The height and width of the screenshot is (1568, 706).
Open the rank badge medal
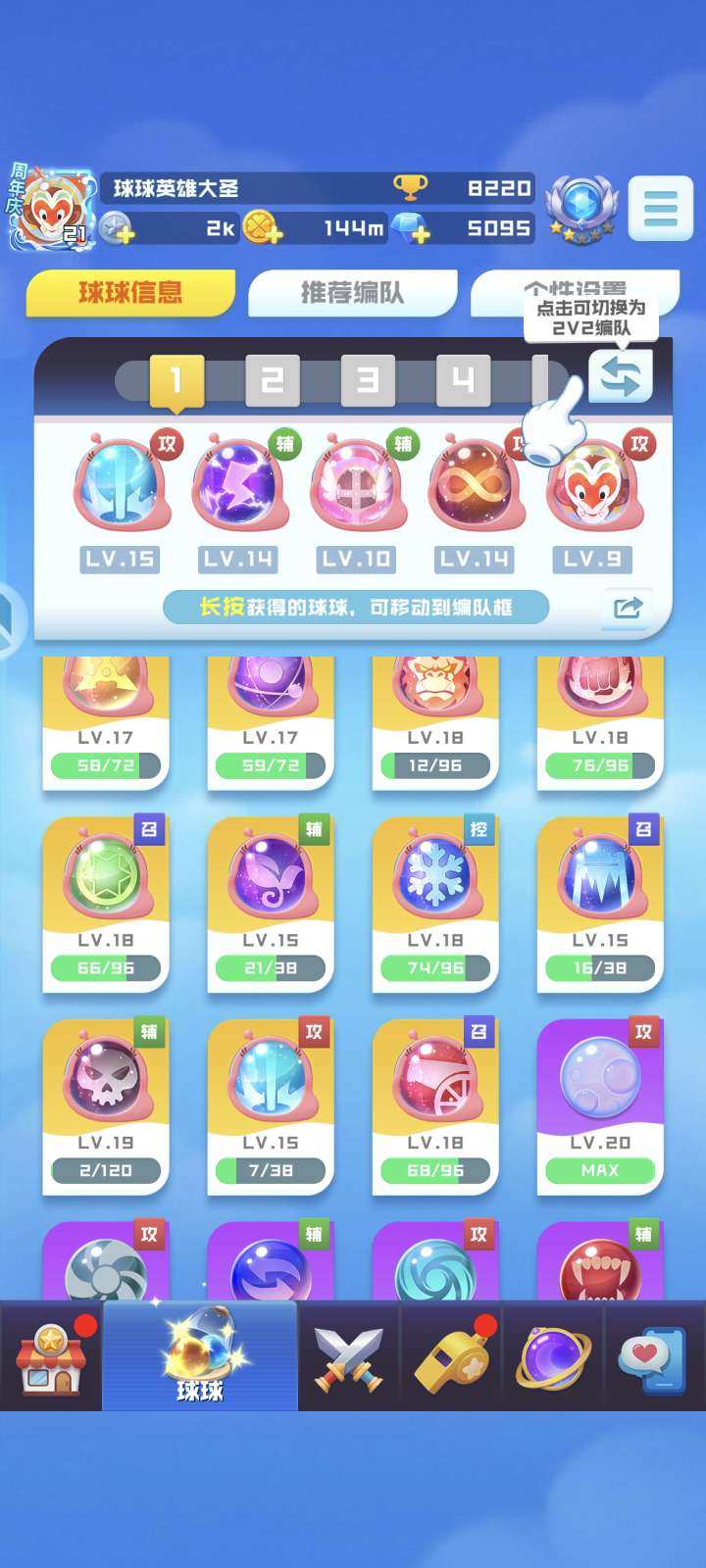click(581, 208)
